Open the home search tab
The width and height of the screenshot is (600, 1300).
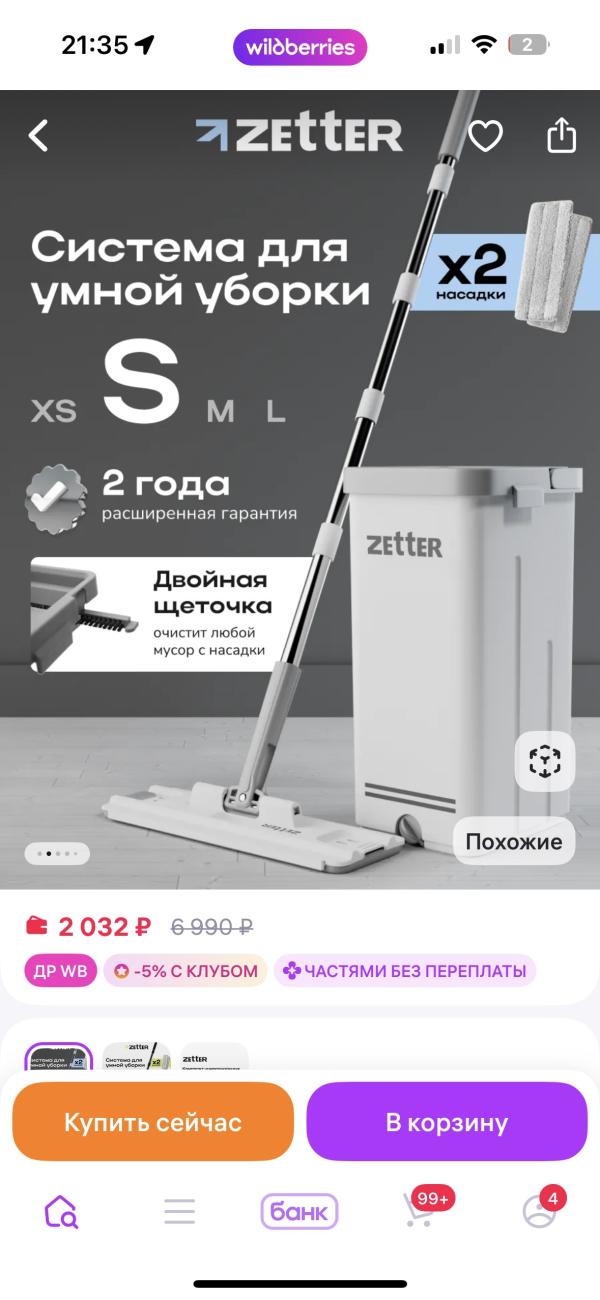(61, 1212)
